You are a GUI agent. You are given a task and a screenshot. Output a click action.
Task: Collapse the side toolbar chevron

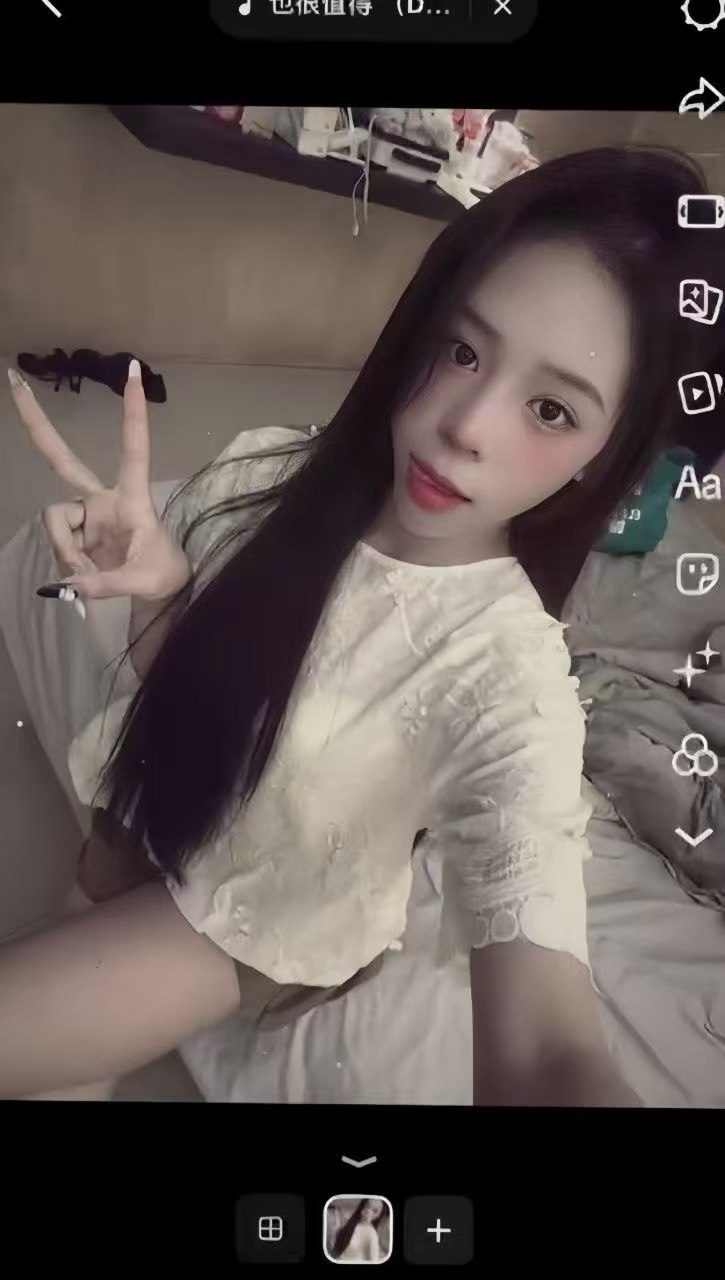pos(694,837)
